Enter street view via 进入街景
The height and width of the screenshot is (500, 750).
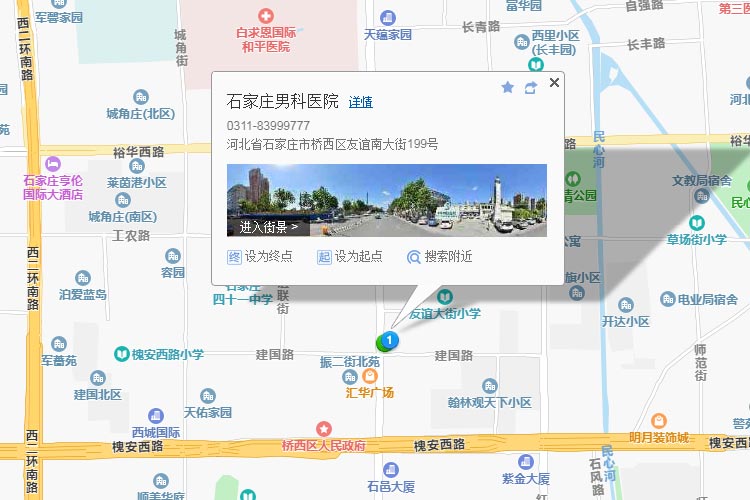click(269, 227)
